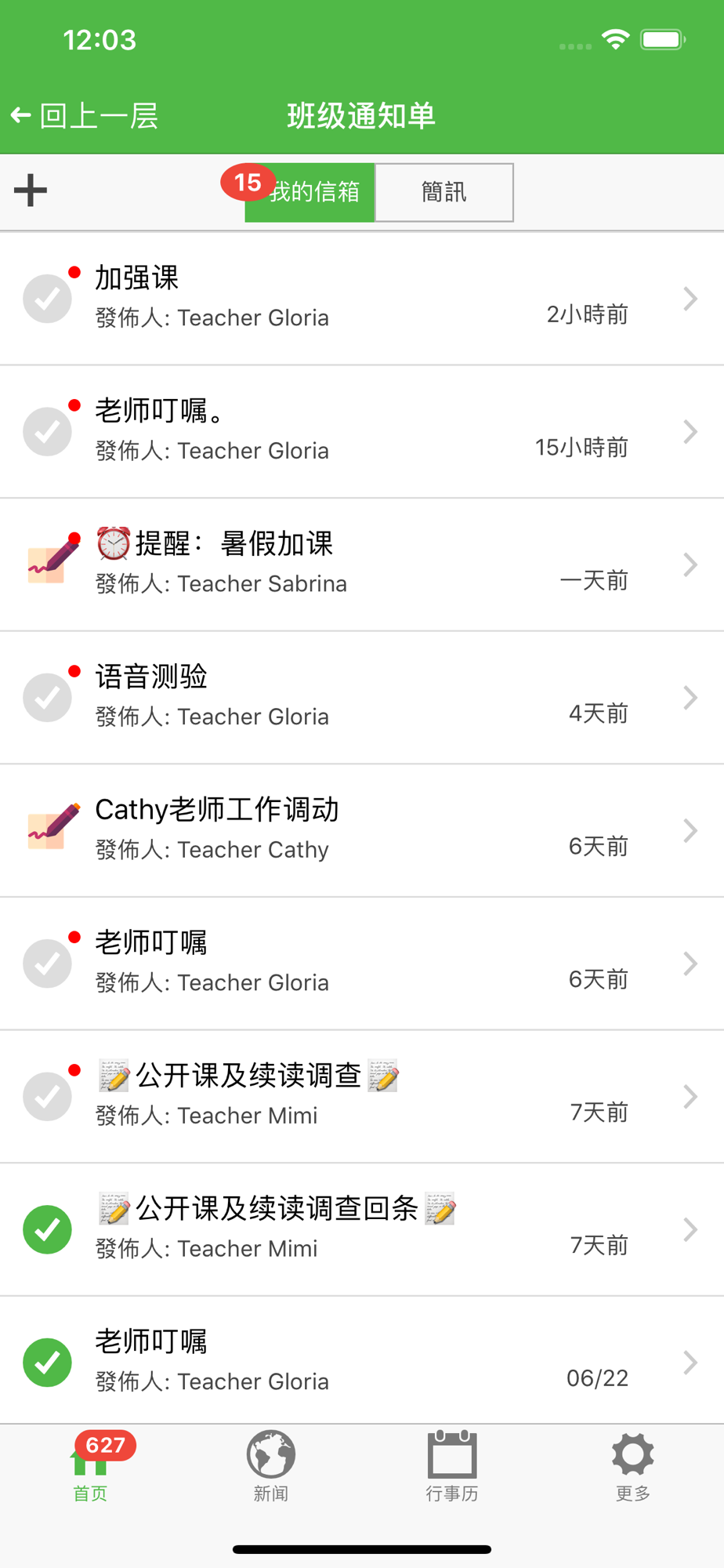Tap the plus icon to add

(x=31, y=191)
